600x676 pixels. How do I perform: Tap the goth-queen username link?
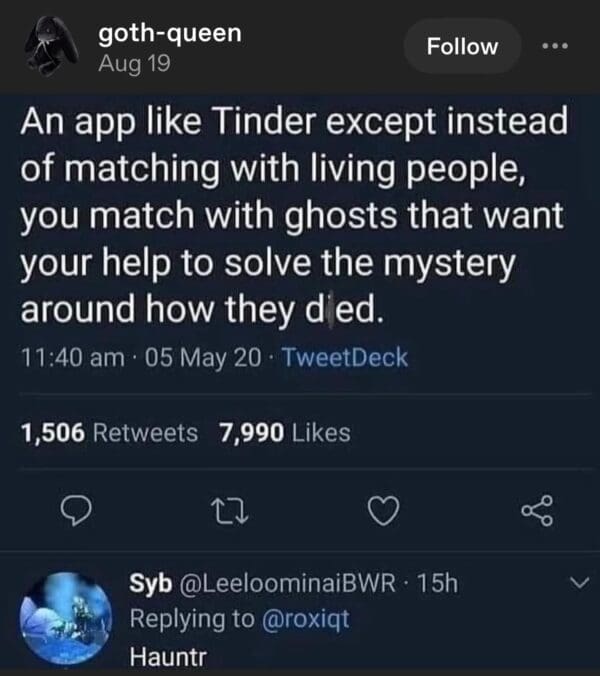point(169,33)
